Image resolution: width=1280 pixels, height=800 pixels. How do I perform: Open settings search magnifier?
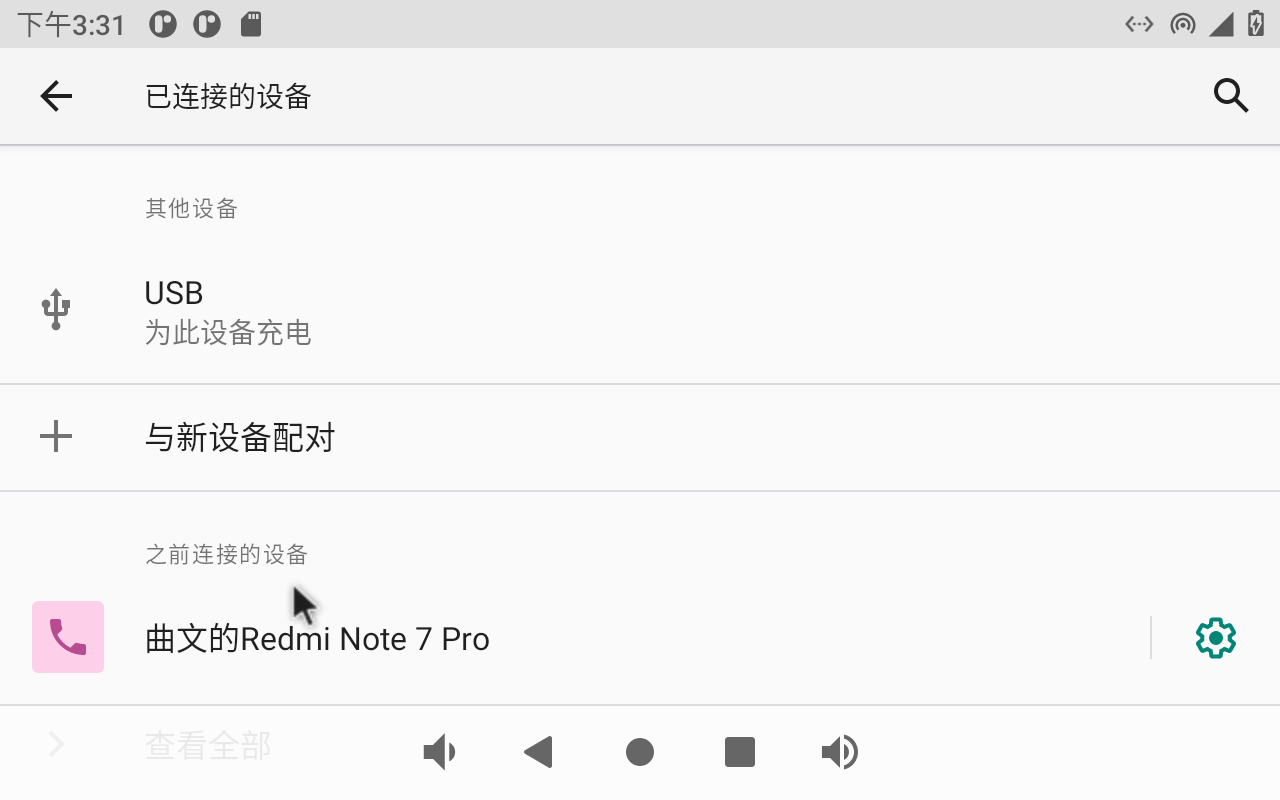(x=1230, y=96)
